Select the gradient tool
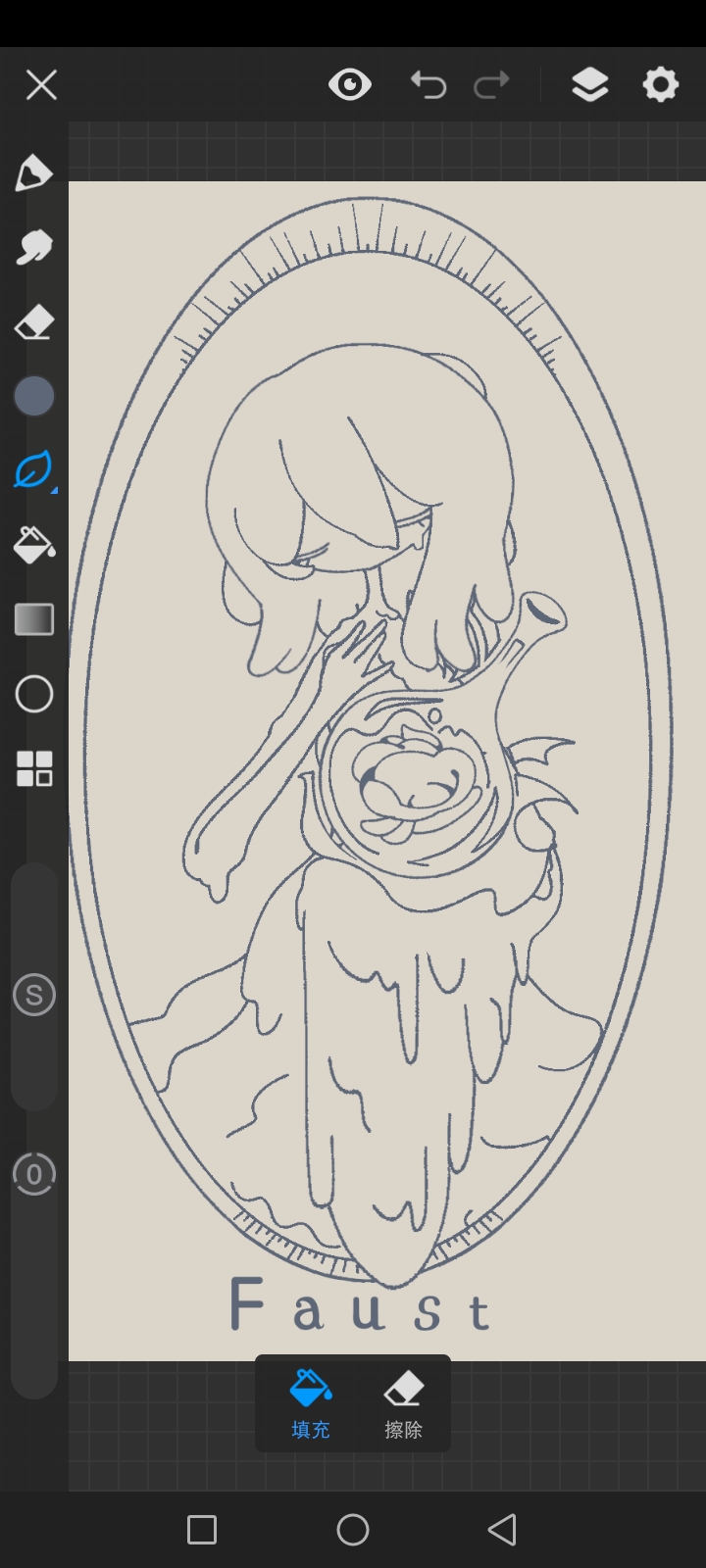 tap(33, 619)
